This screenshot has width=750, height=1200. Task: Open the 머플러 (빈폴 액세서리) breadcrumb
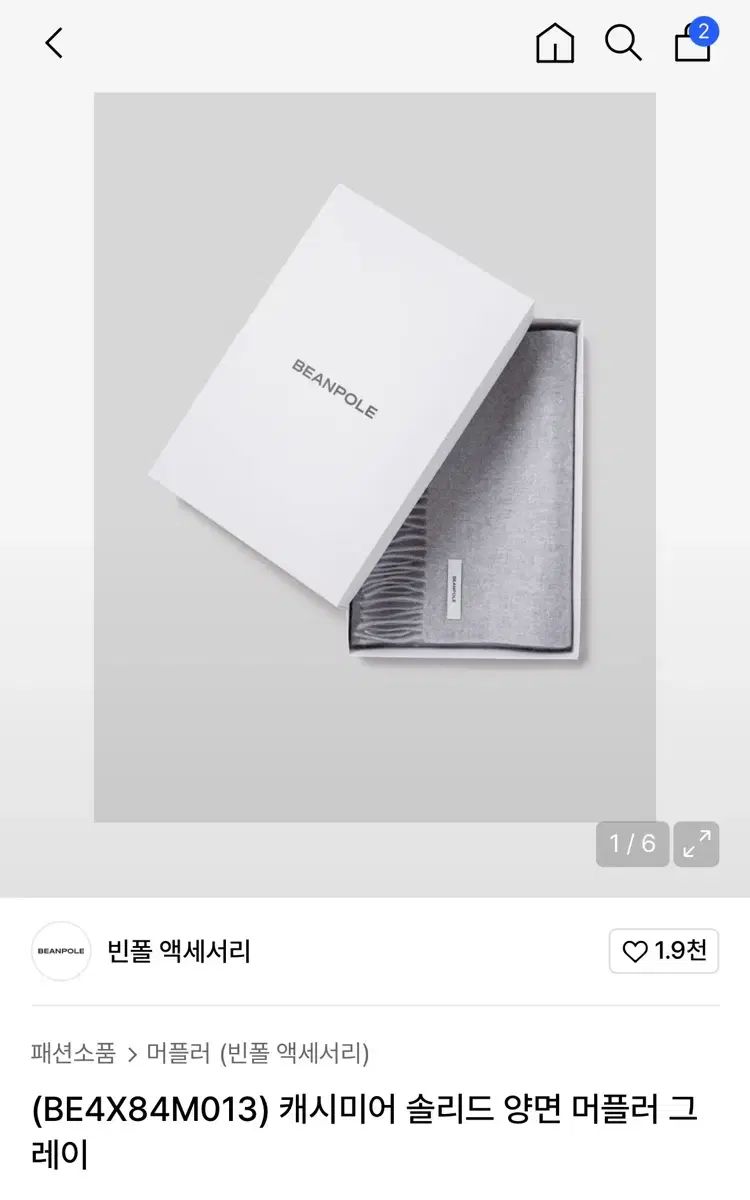258,1053
